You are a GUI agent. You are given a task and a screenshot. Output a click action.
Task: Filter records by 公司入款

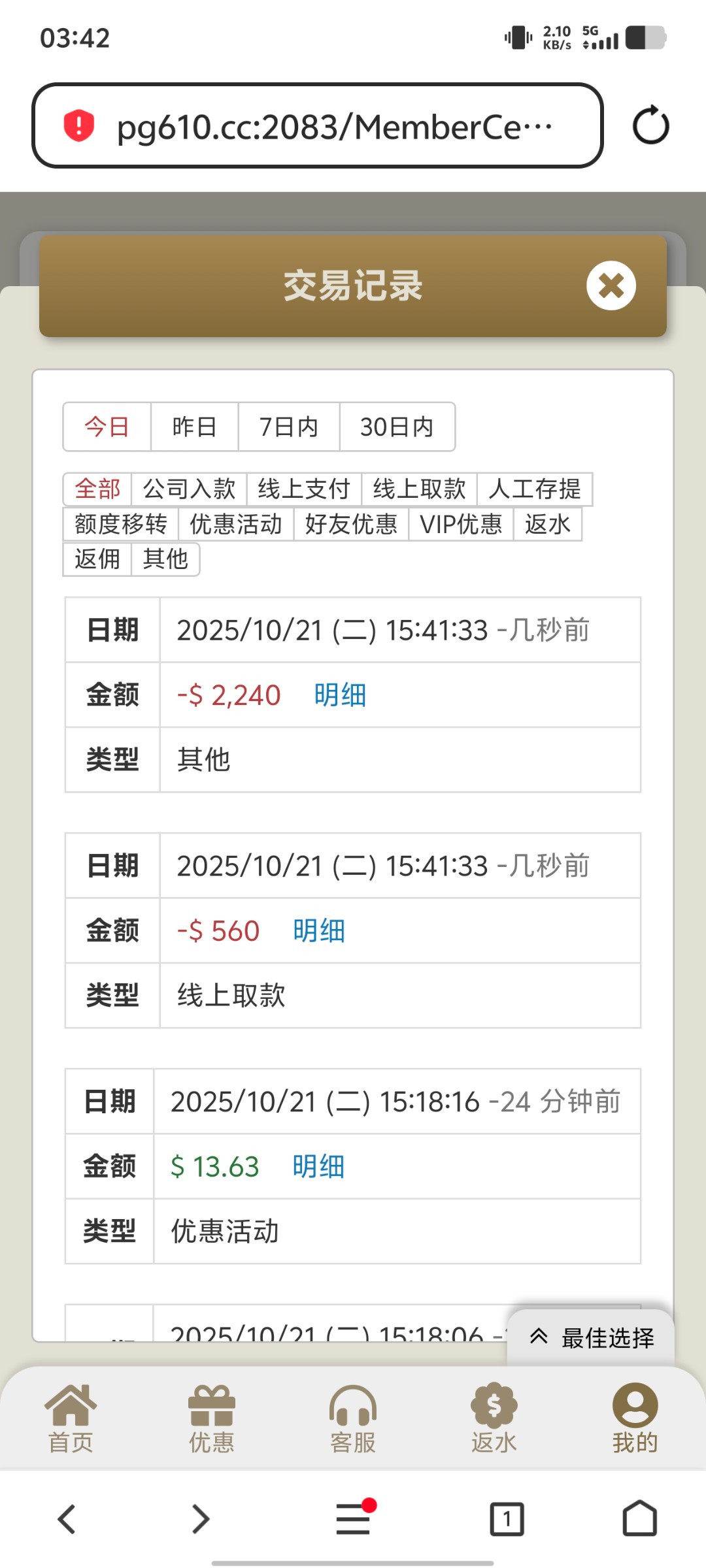pyautogui.click(x=189, y=489)
